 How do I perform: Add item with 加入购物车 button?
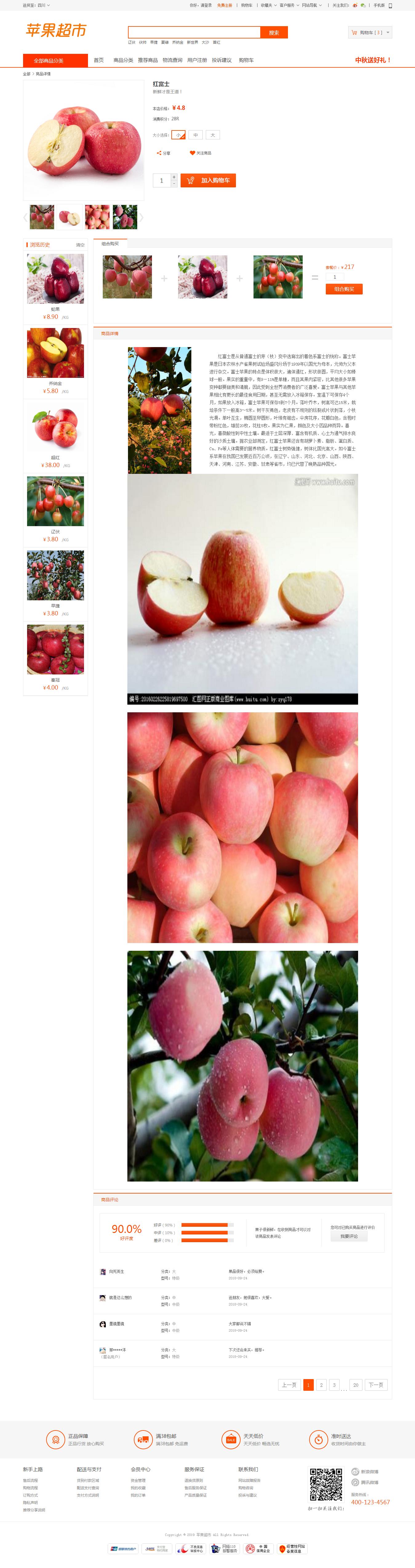(x=208, y=181)
